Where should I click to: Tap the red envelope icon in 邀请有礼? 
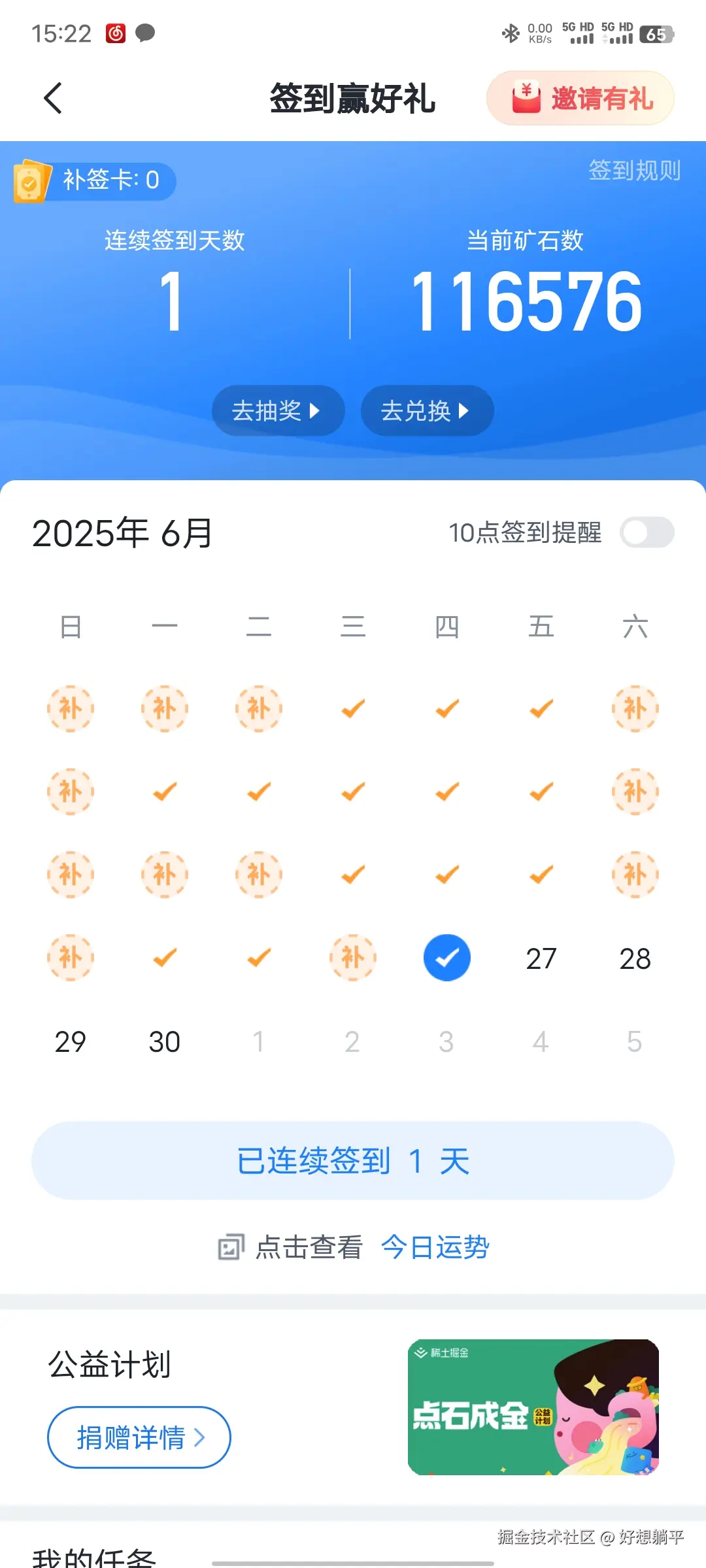pos(527,98)
